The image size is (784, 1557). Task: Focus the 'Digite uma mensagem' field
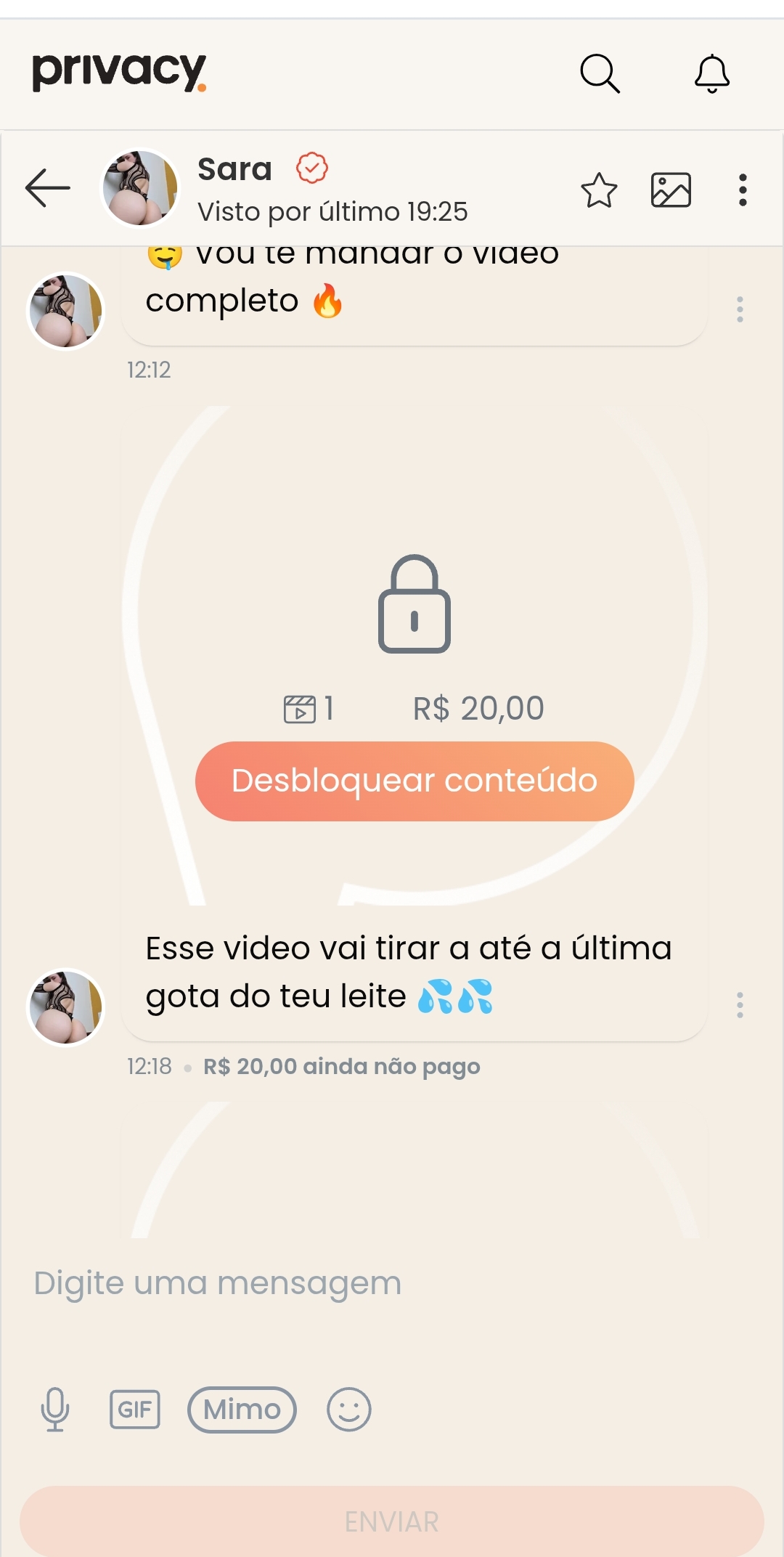(x=392, y=1283)
